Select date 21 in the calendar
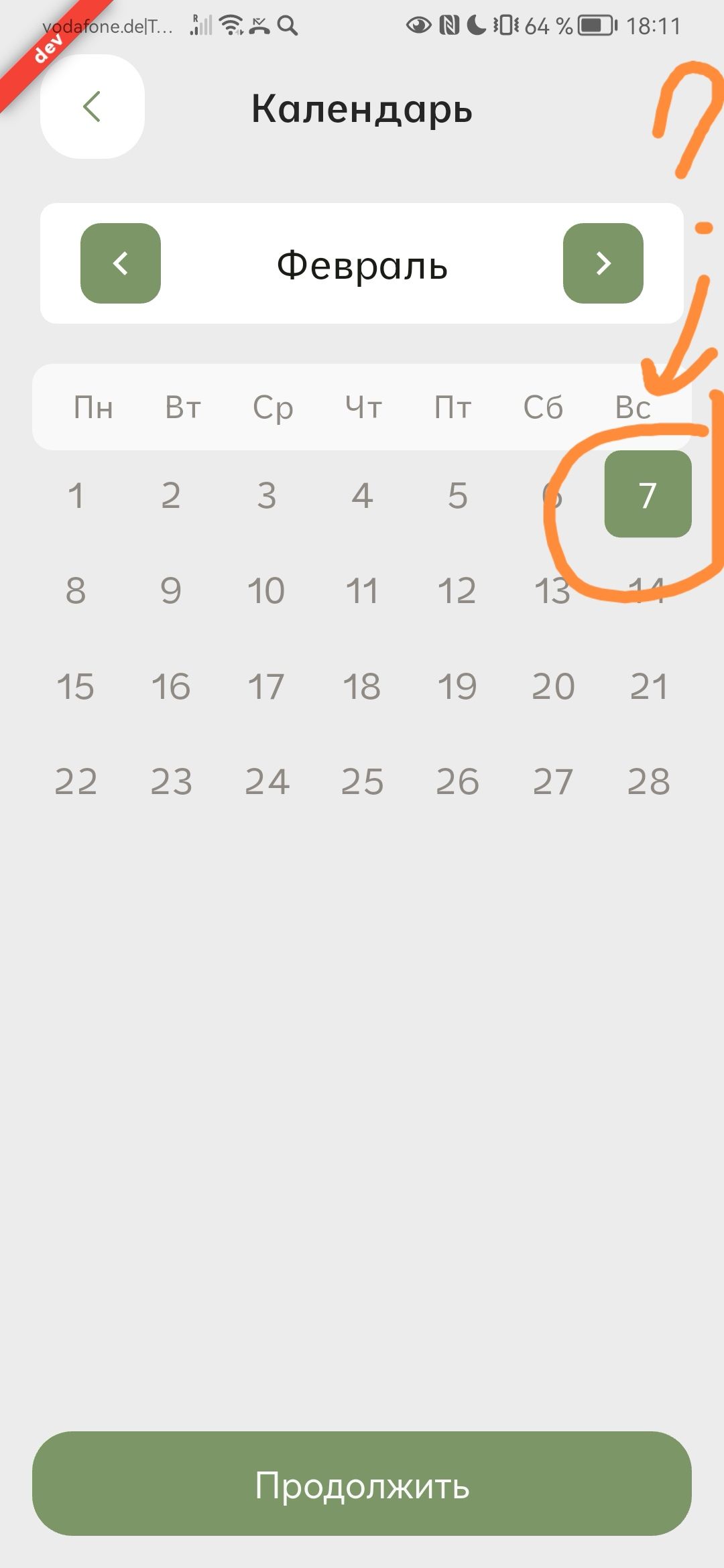 pos(648,687)
